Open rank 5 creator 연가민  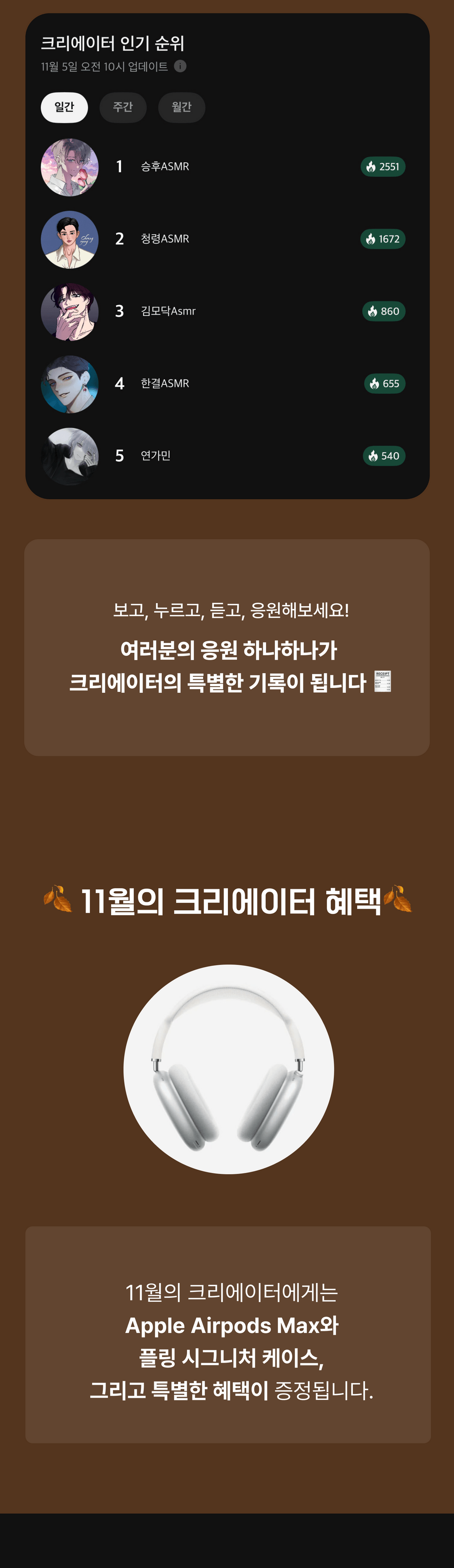[156, 456]
